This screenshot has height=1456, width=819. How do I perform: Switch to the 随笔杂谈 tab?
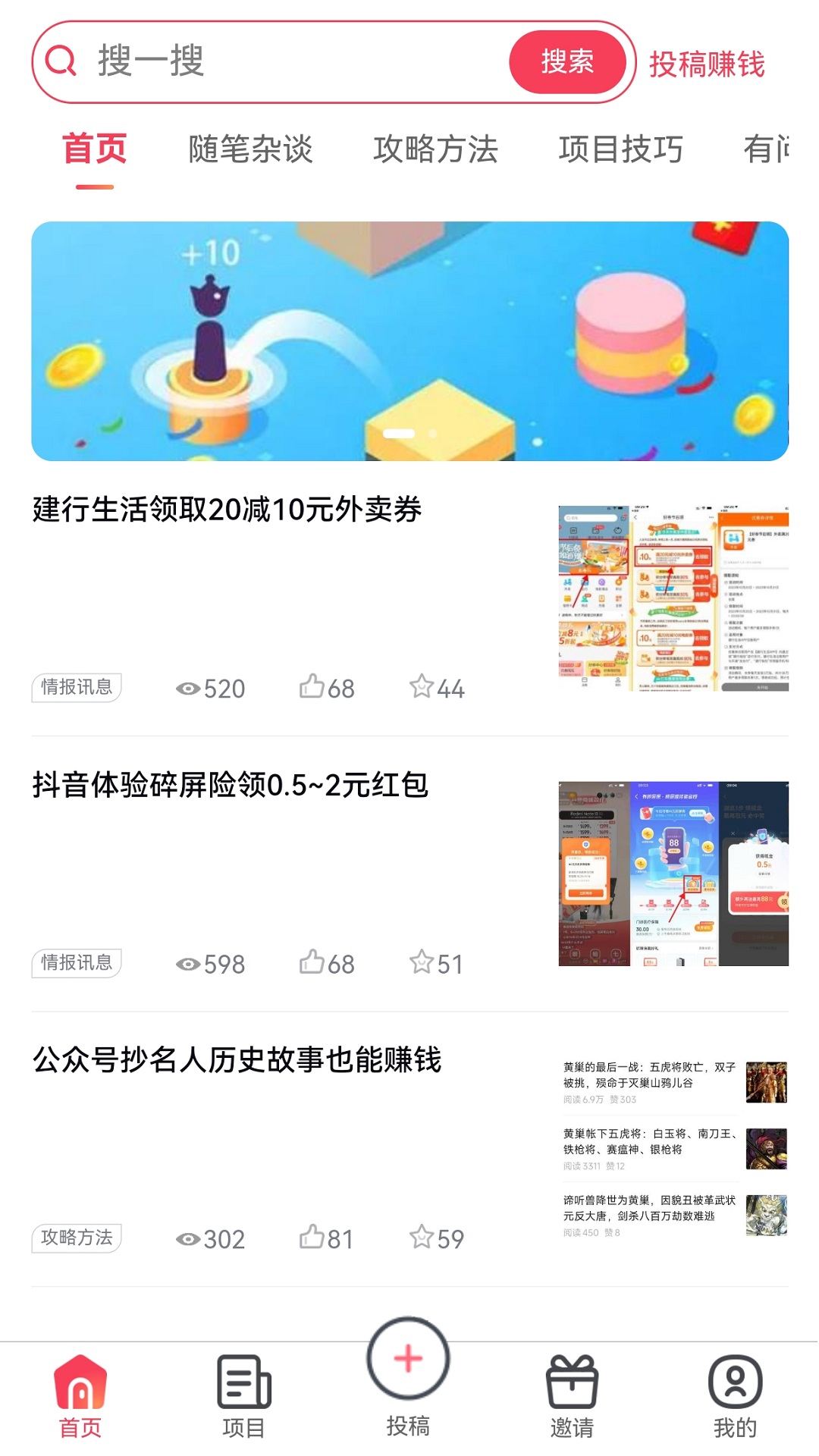[250, 149]
